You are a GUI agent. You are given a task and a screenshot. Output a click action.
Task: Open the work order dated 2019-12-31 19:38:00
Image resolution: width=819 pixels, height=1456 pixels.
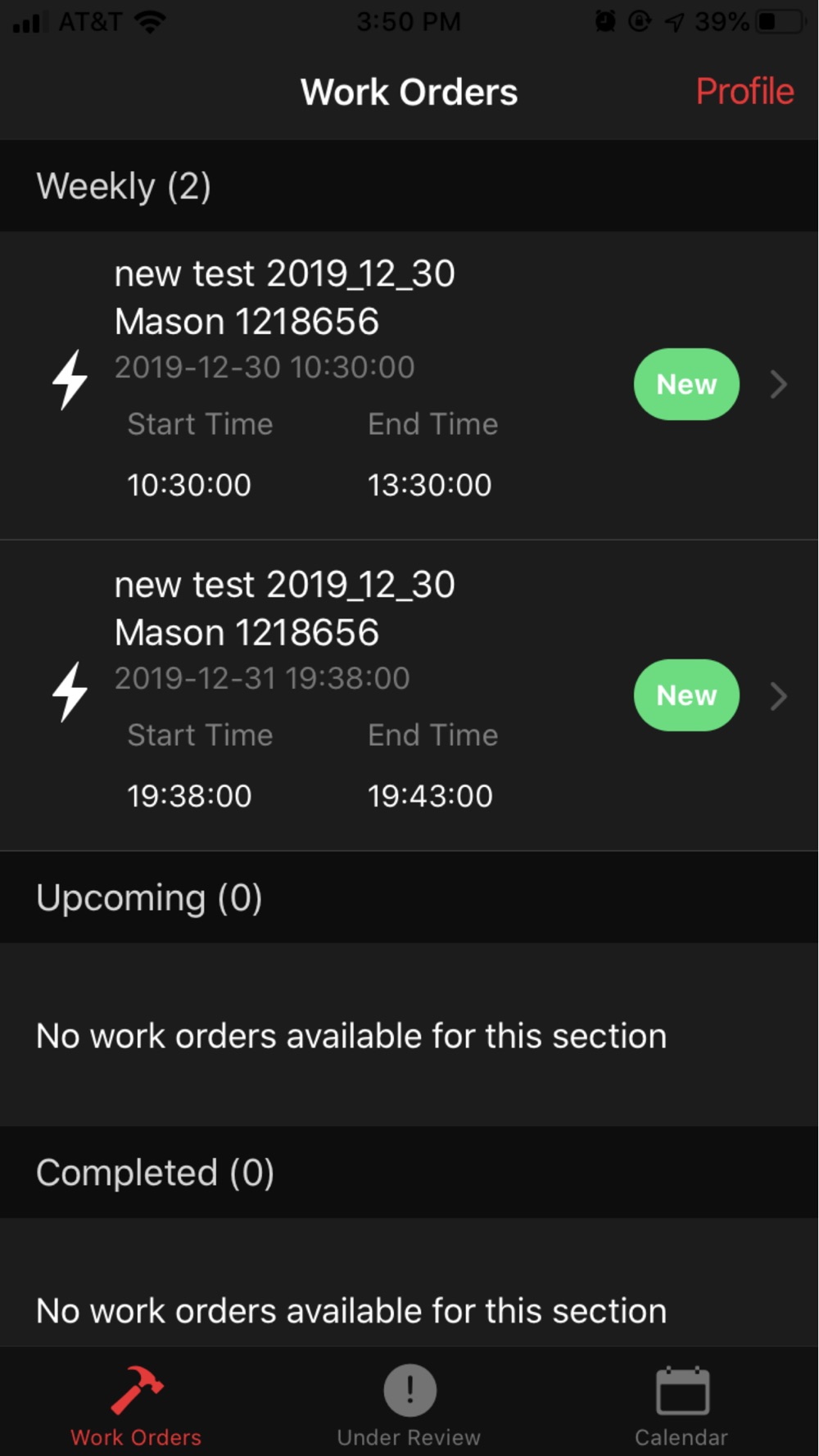[409, 696]
